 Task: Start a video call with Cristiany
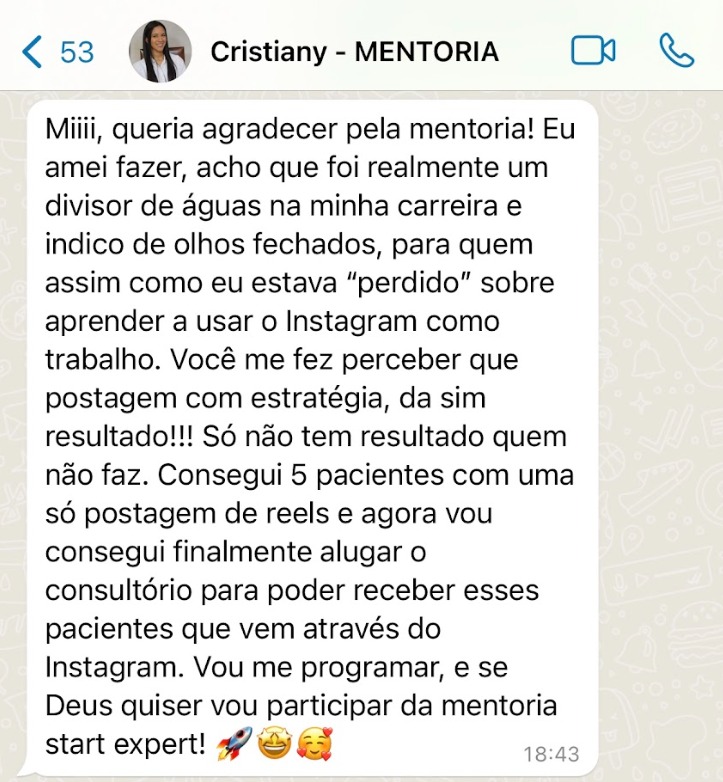click(x=593, y=51)
